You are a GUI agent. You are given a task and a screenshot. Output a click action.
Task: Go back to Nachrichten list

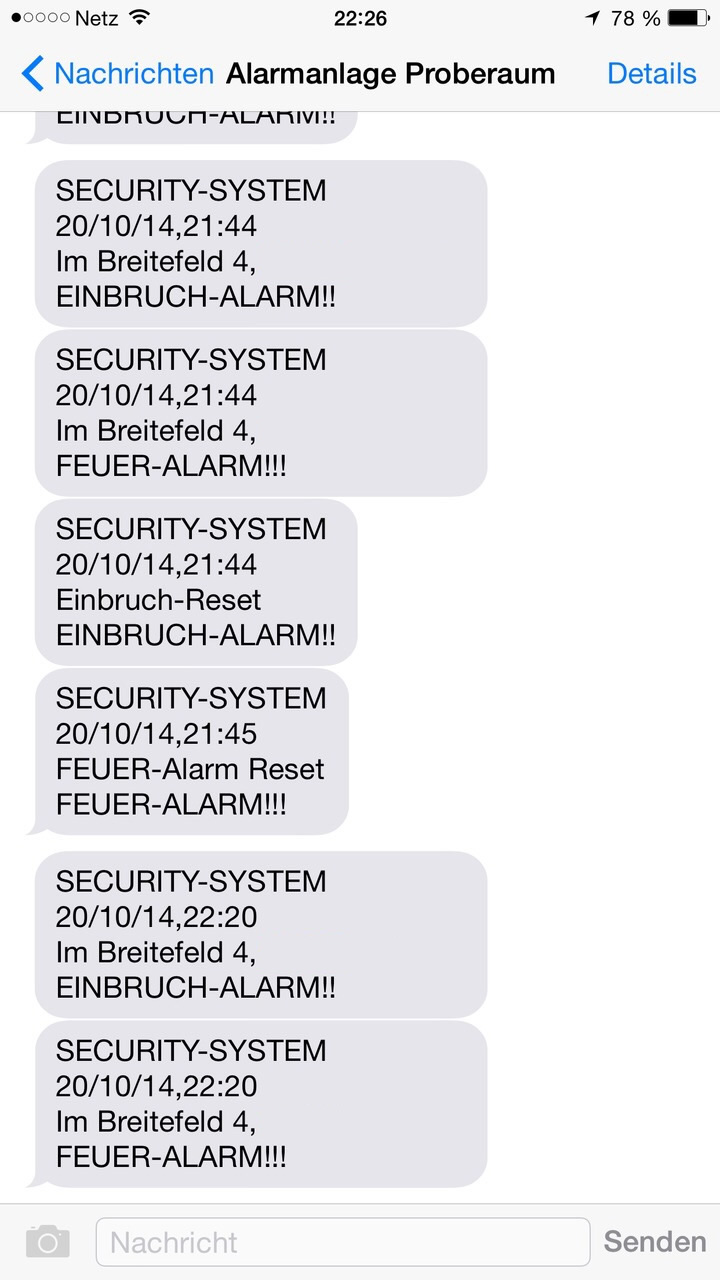coord(116,73)
